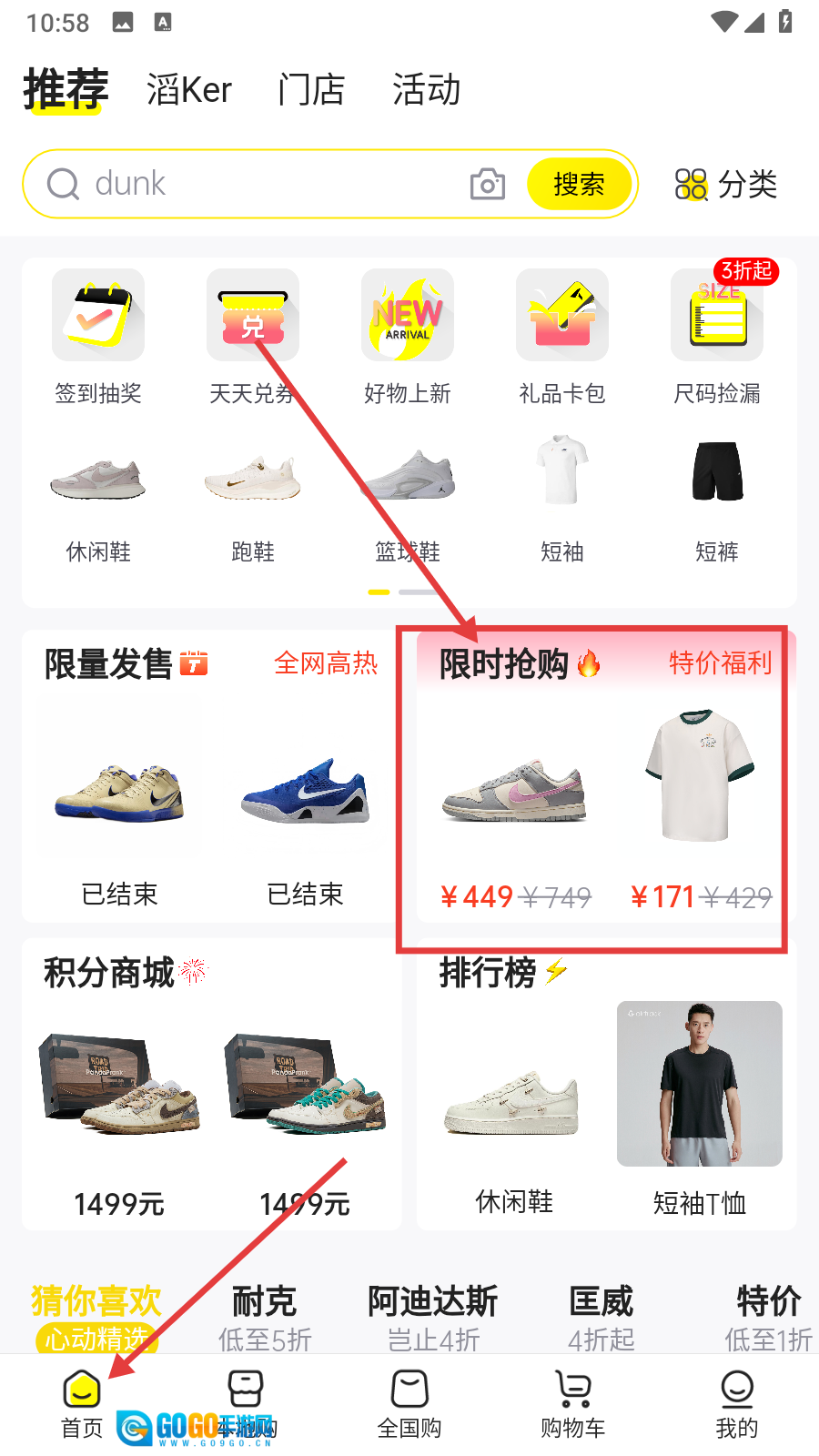
Task: Tap the yellow 搜索 button
Action: point(579,184)
